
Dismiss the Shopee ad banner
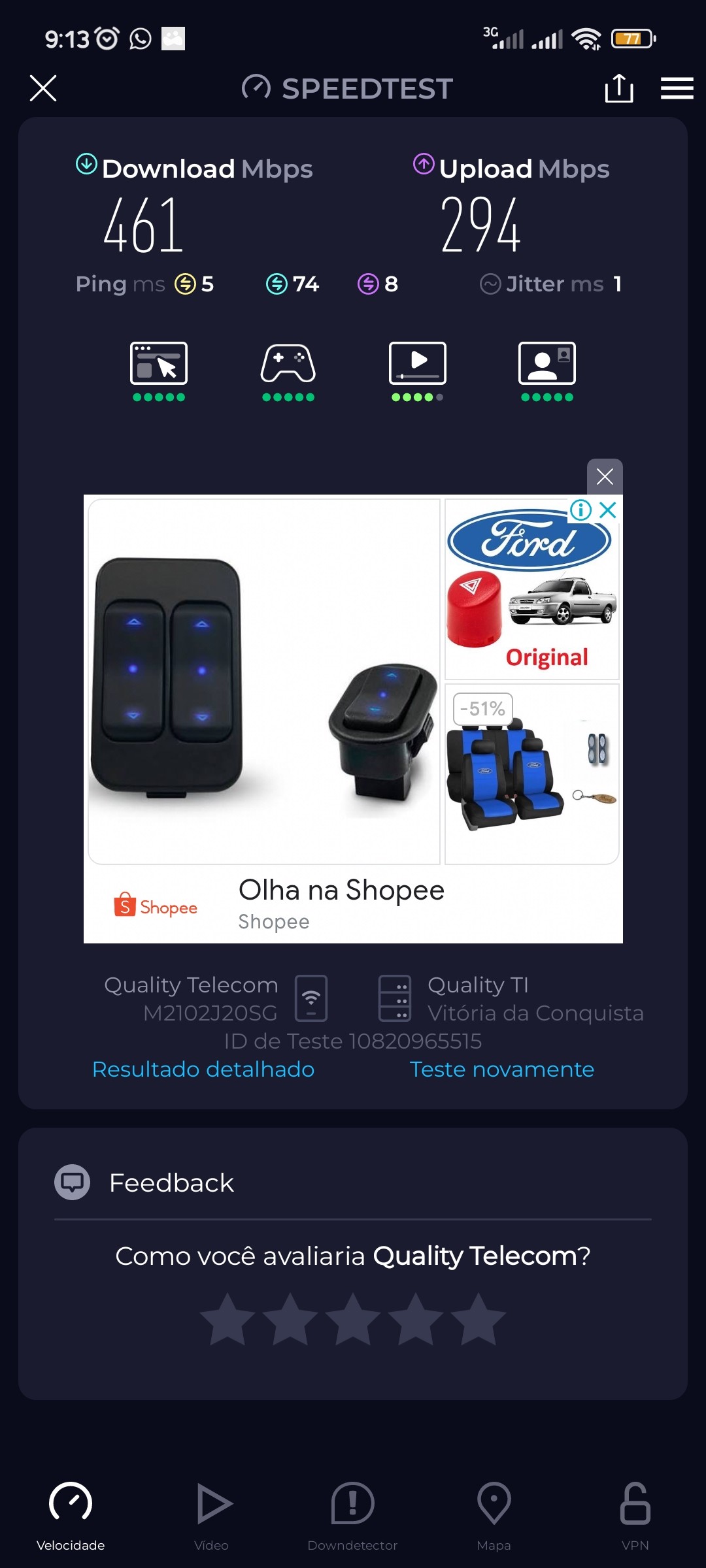click(605, 476)
